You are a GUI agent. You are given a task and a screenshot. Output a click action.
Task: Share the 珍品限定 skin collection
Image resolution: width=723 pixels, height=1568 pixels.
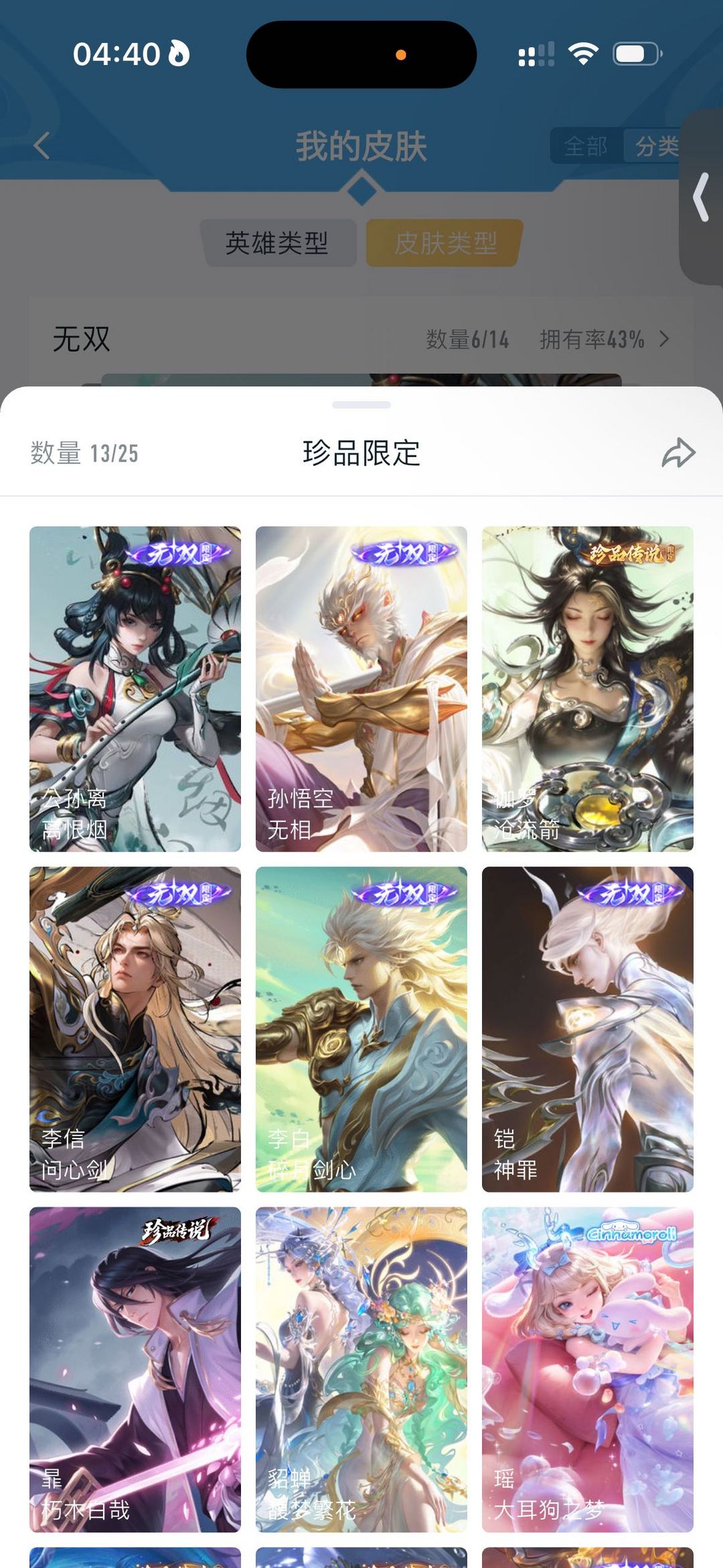tap(678, 453)
